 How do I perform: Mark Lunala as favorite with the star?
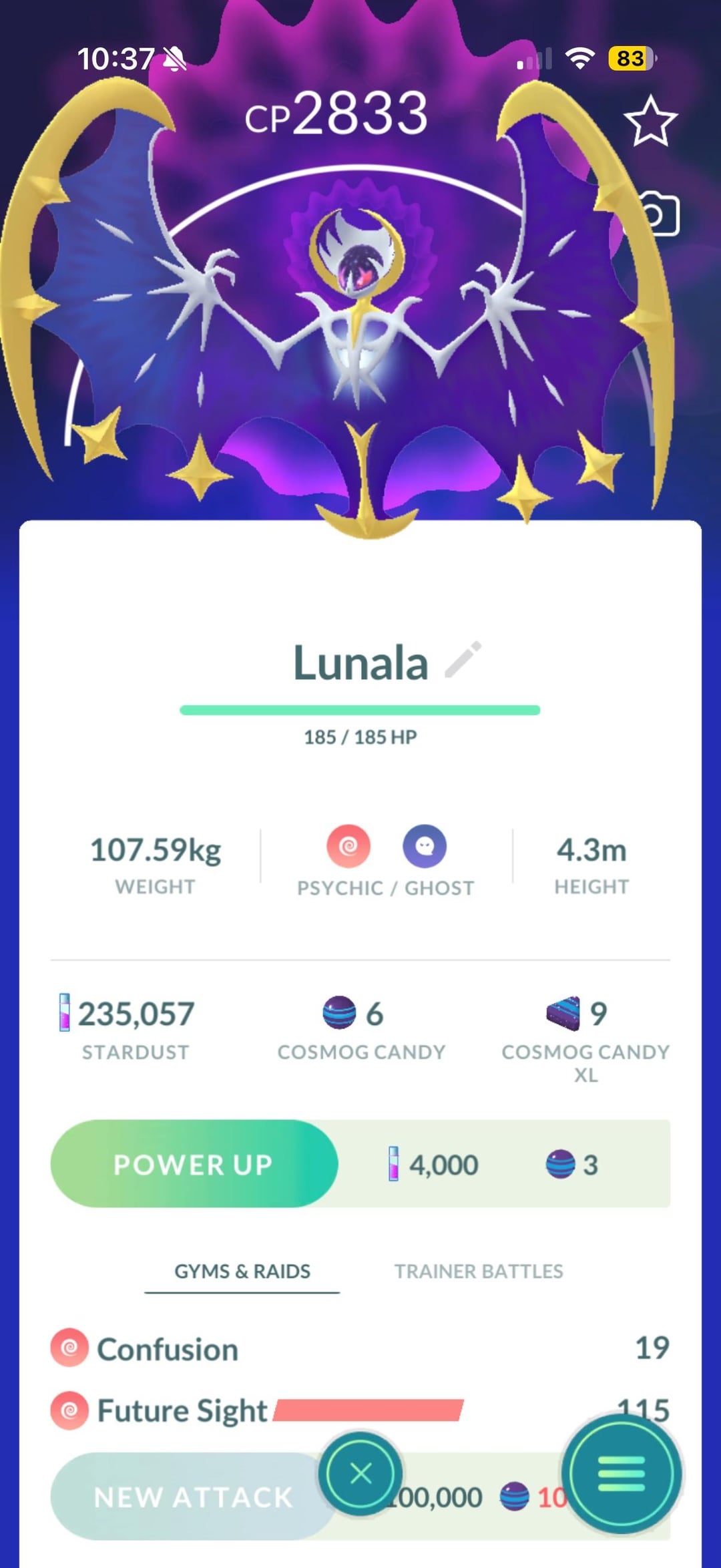tap(650, 122)
